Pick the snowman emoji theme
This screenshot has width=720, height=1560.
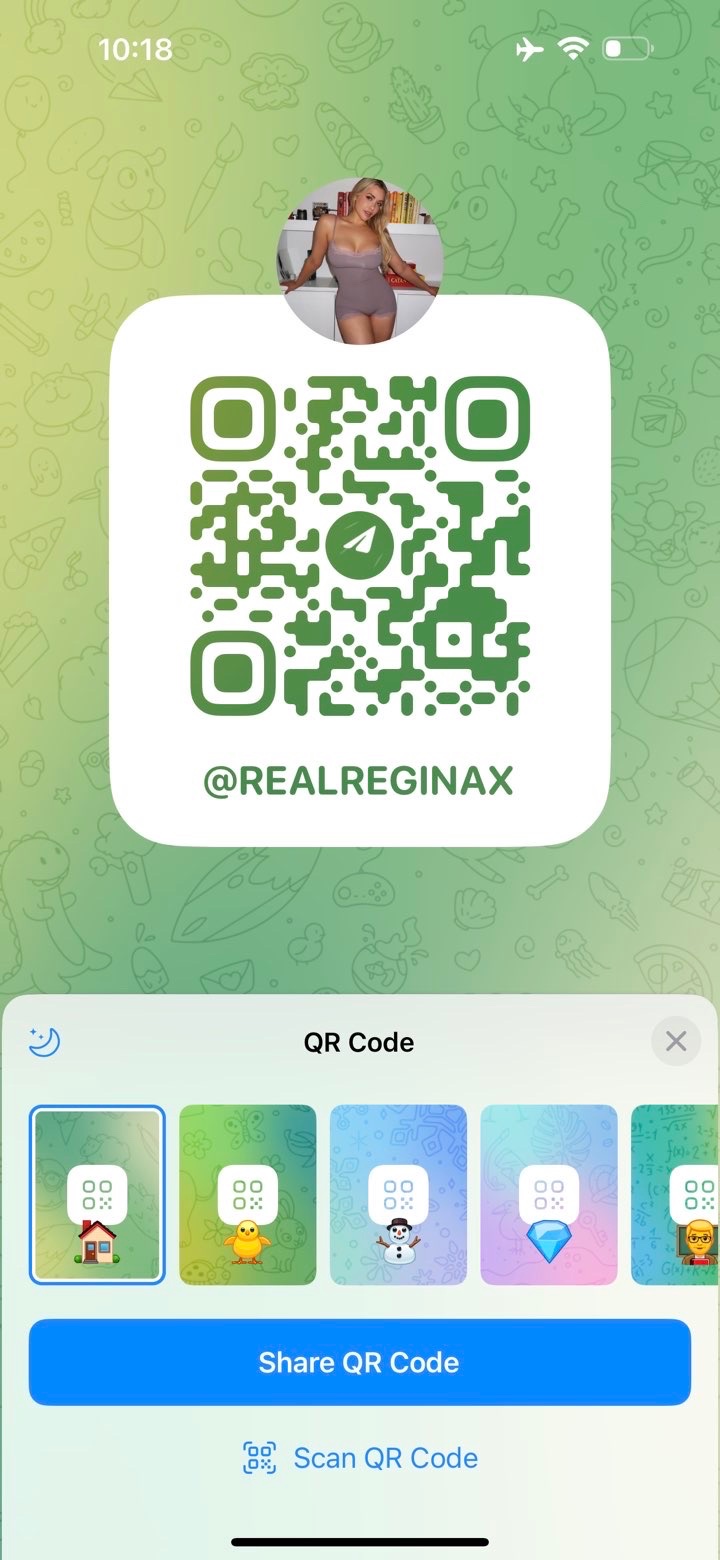(x=398, y=1194)
